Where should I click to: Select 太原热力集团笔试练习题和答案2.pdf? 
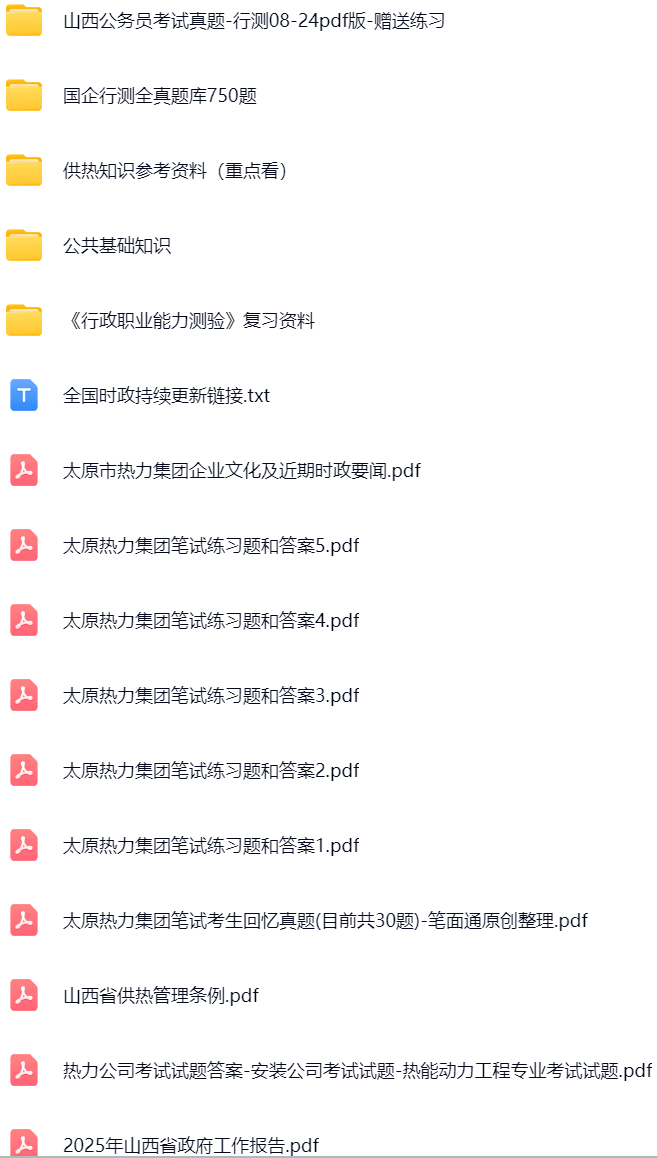210,771
